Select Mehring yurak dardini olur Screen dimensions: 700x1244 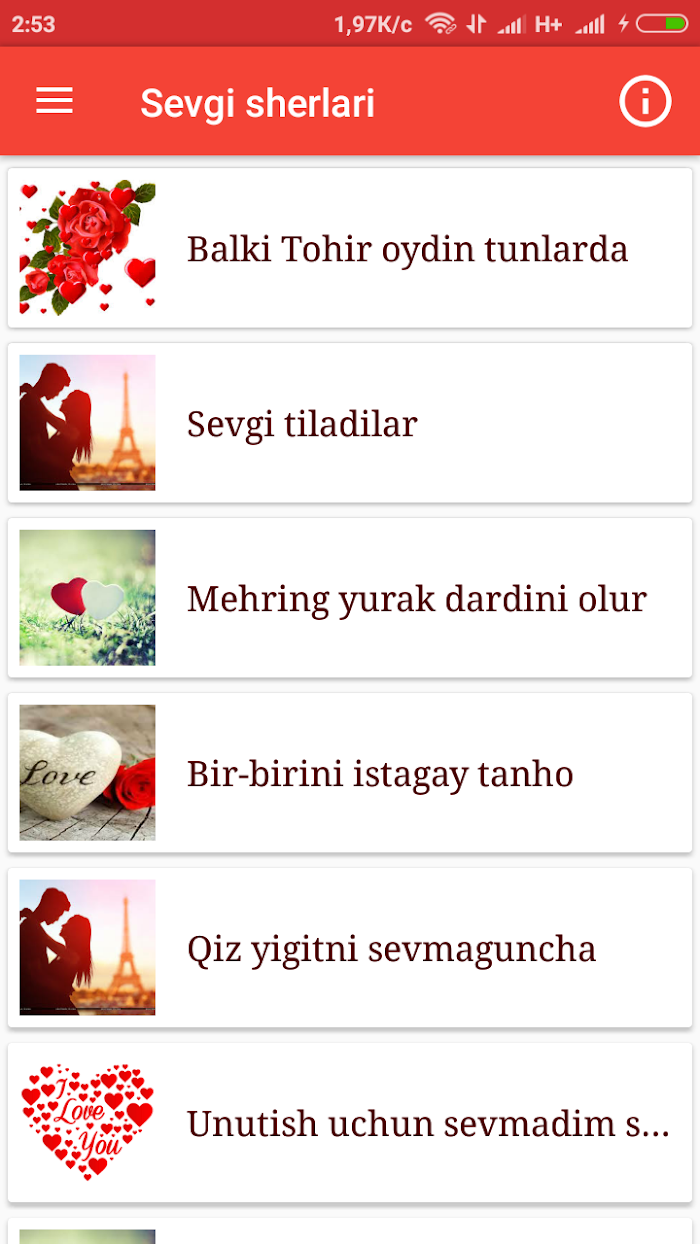350,597
